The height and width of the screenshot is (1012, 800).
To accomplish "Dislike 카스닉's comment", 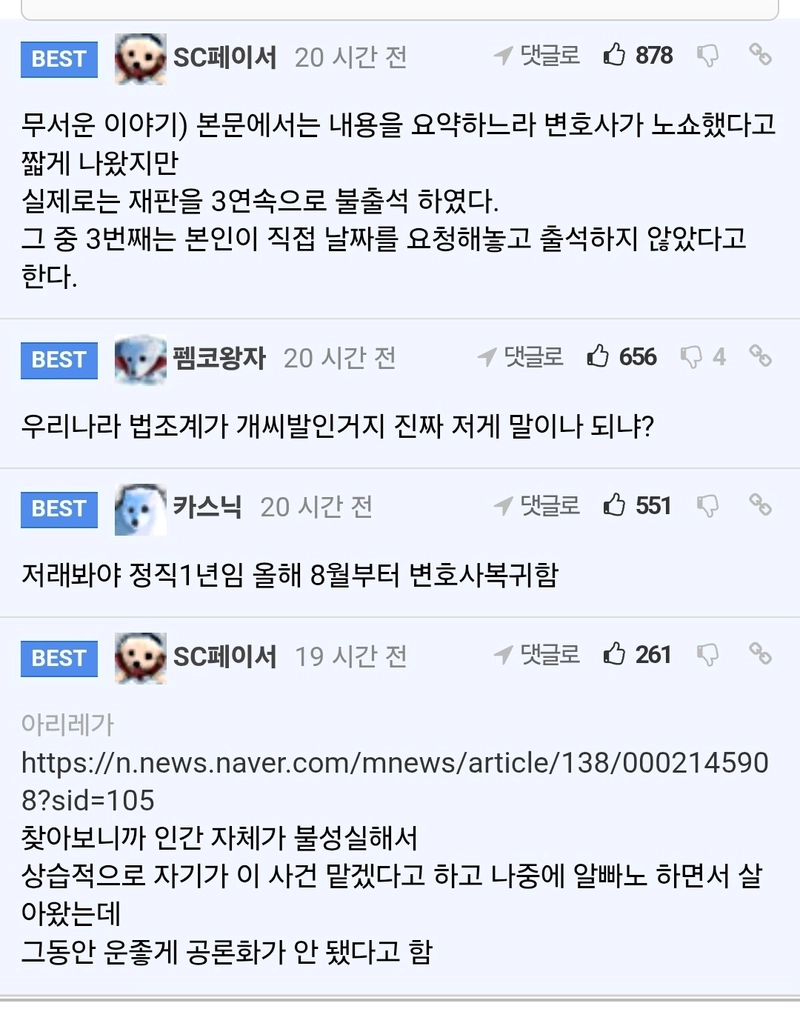I will (x=707, y=506).
